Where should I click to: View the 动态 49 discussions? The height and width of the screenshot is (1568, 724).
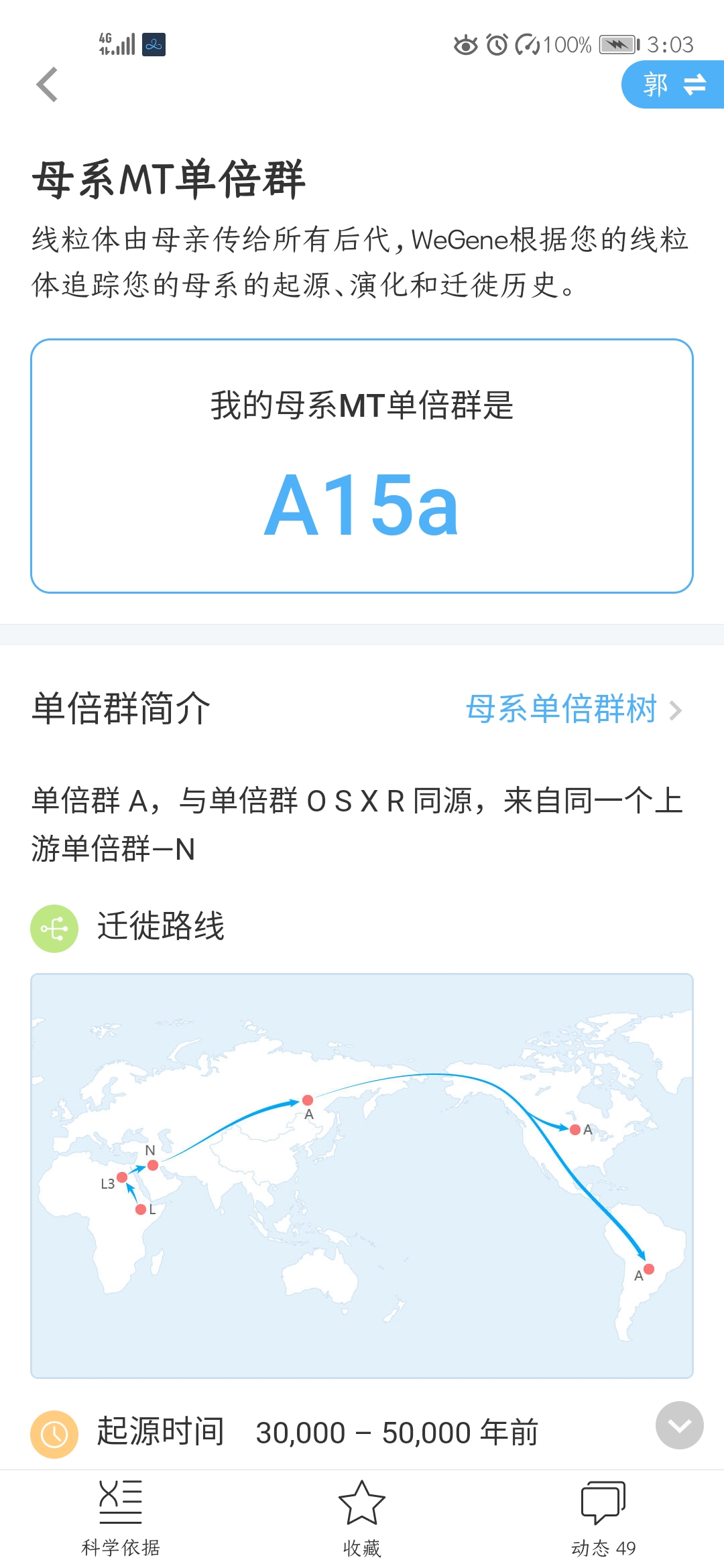(603, 1518)
